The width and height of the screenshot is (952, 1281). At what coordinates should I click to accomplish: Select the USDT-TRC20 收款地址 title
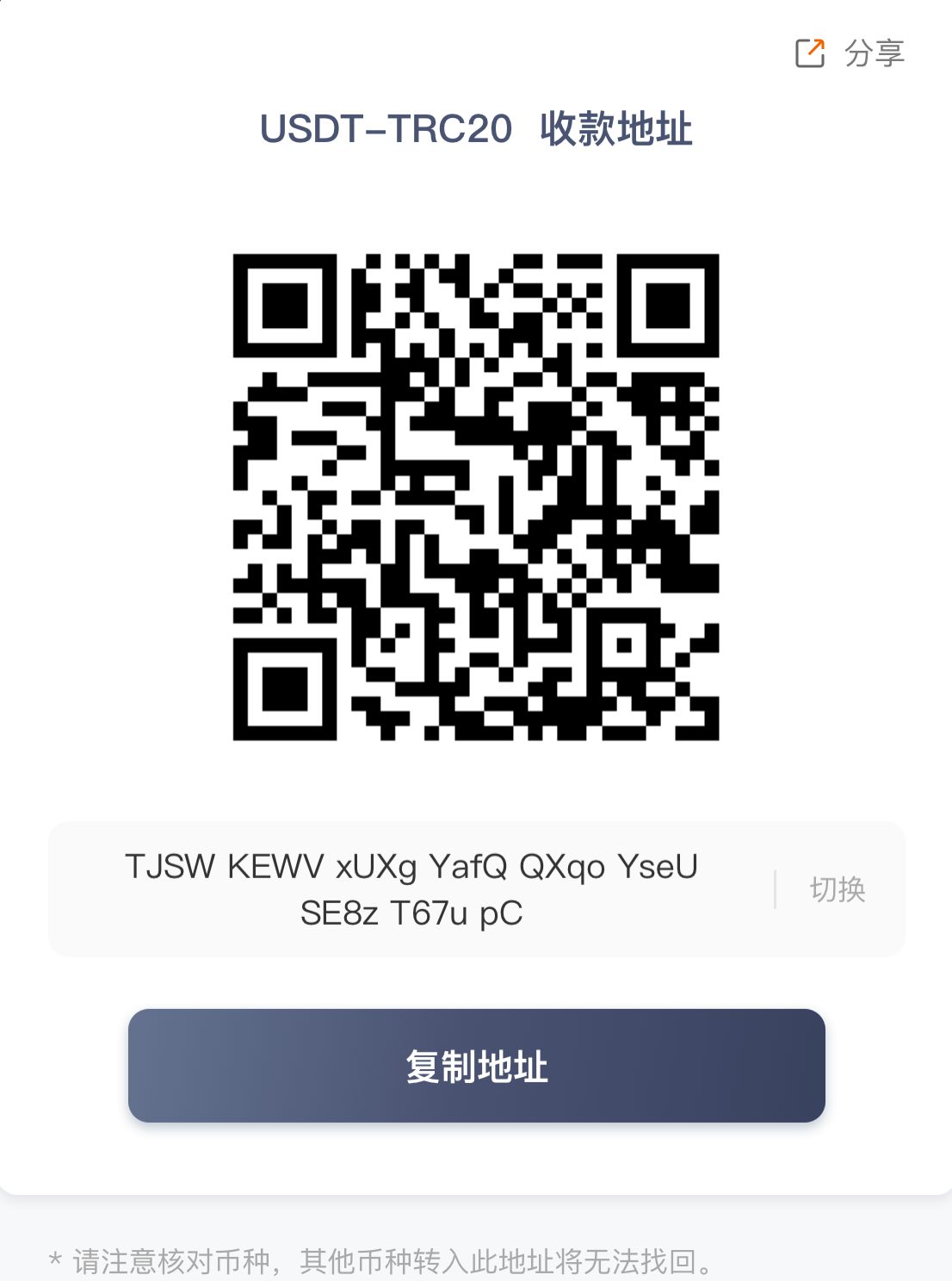pos(476,130)
